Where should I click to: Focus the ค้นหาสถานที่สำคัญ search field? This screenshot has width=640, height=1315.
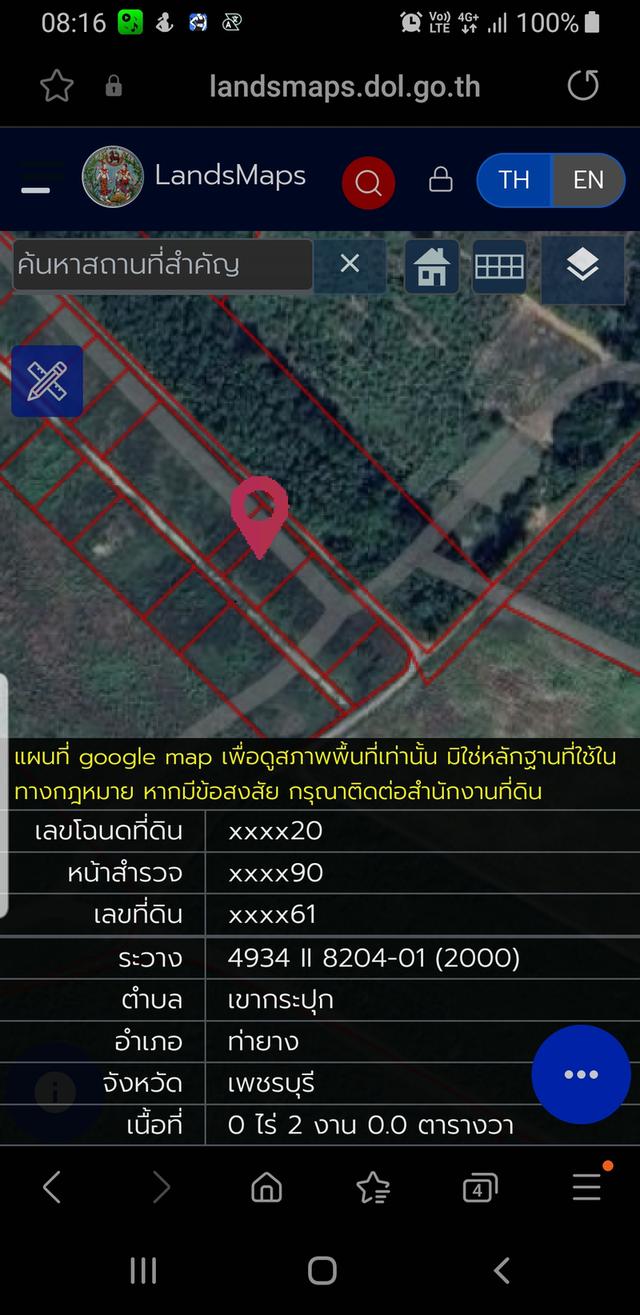pos(162,265)
